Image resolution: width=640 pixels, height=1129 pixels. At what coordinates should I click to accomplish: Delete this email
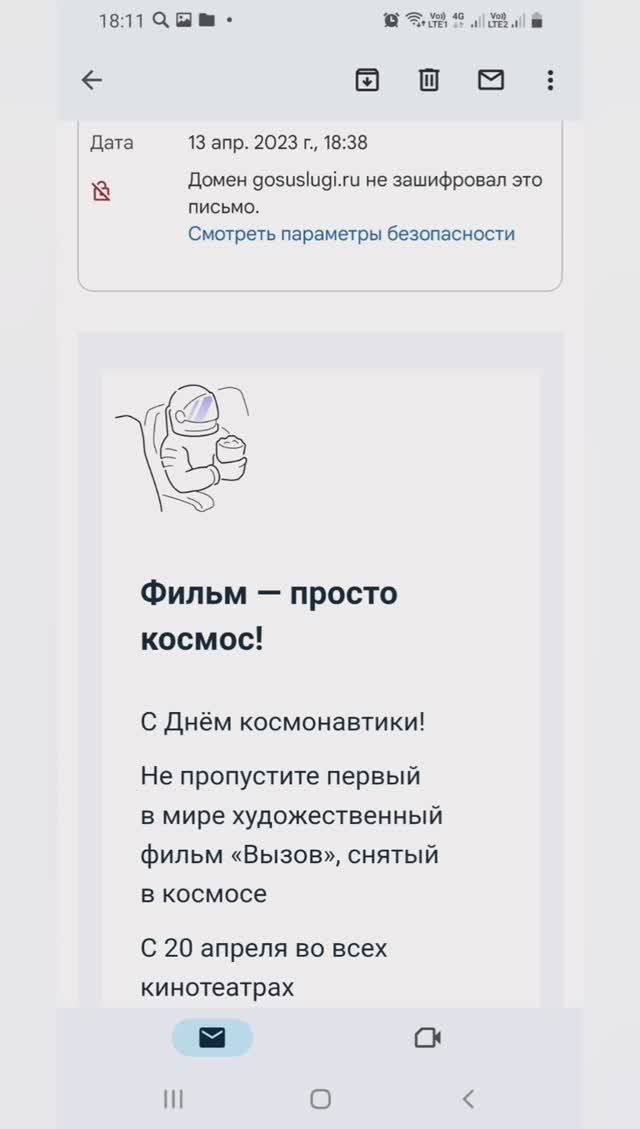[429, 81]
